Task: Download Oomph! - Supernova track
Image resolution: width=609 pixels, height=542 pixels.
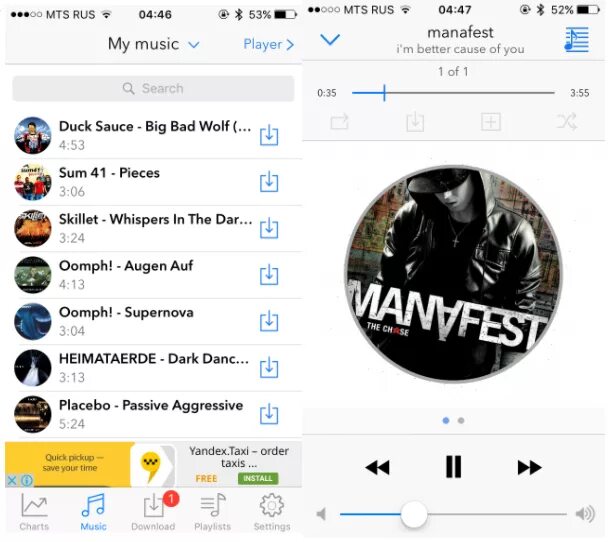Action: pos(268,321)
